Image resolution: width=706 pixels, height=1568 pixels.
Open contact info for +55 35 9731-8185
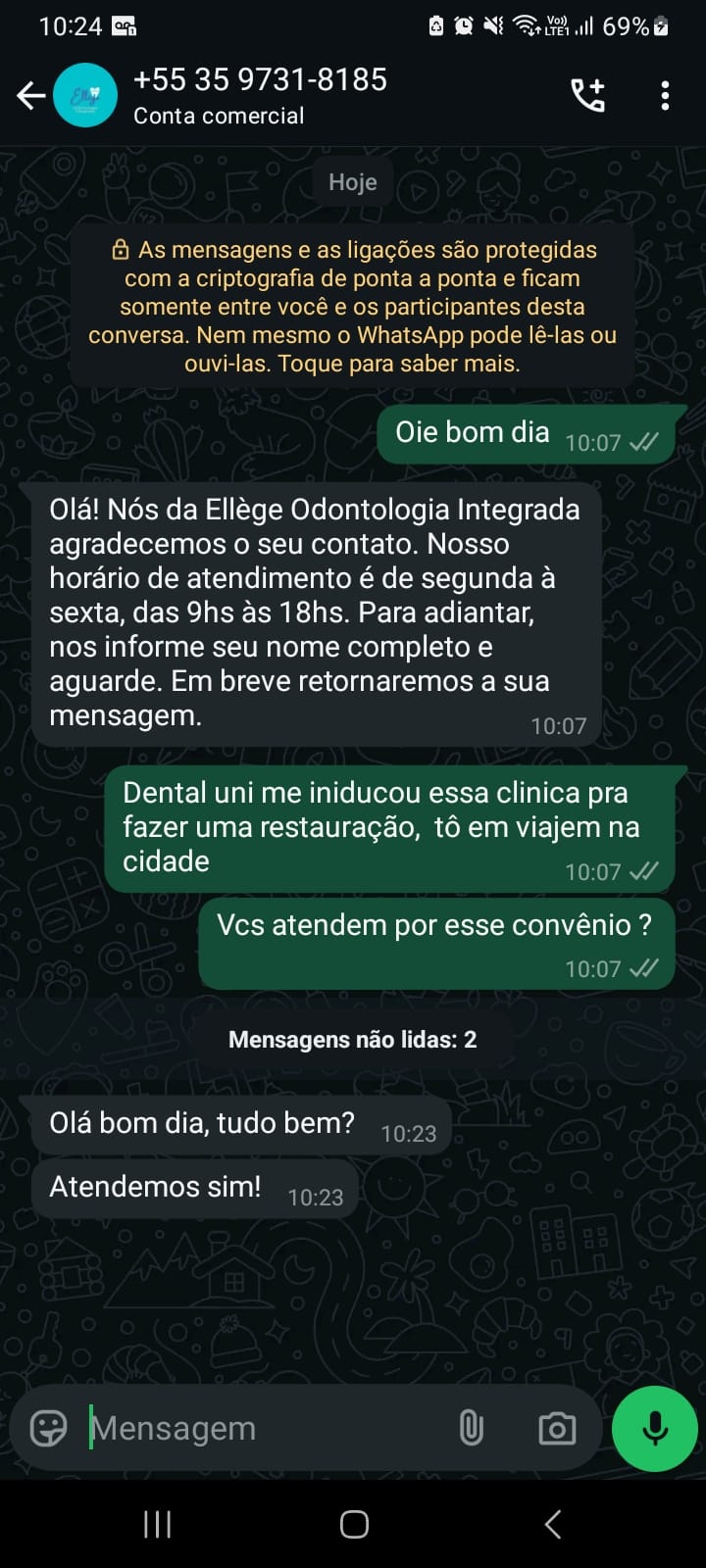coord(260,96)
